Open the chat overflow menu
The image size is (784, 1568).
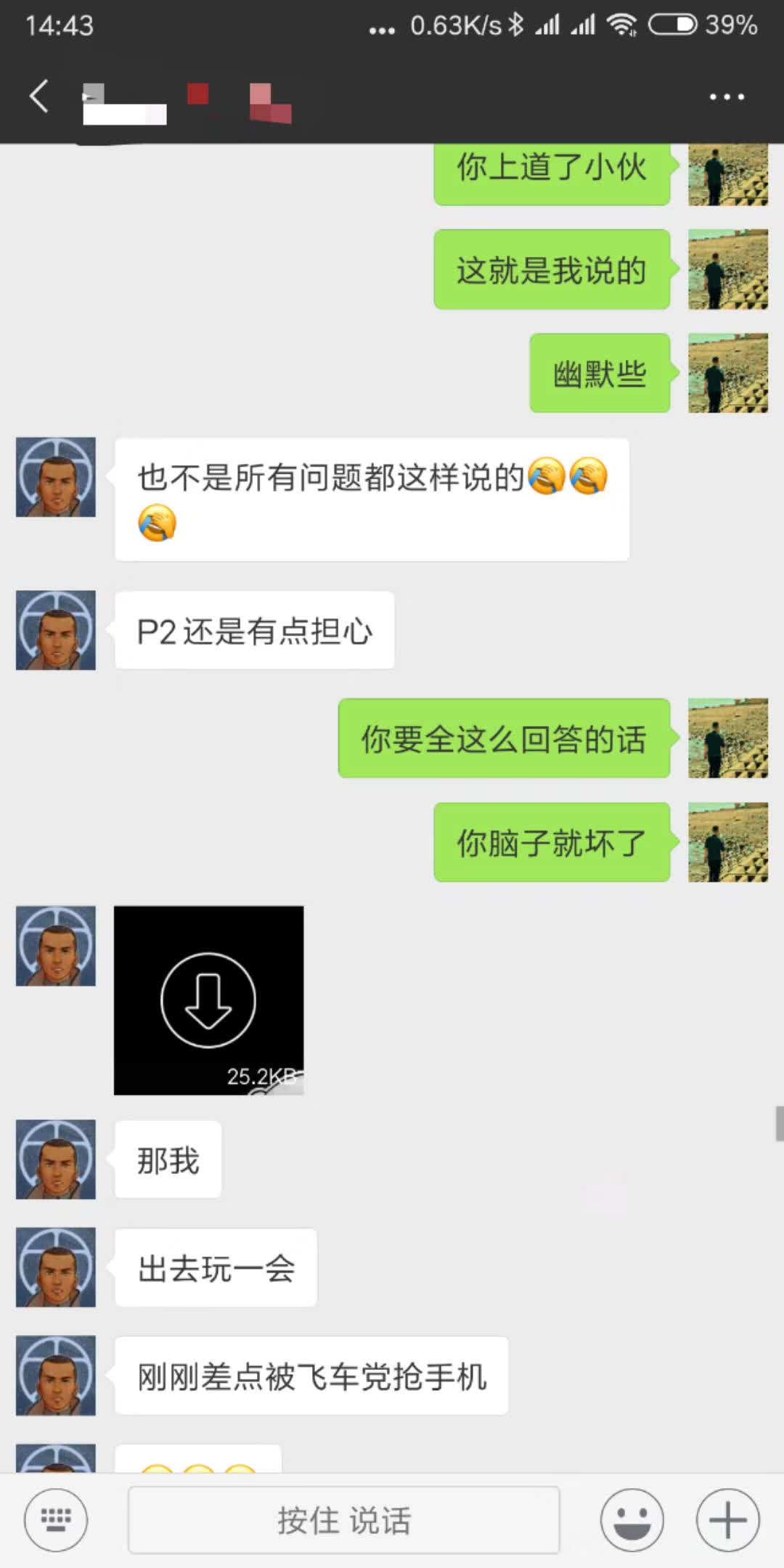click(727, 97)
